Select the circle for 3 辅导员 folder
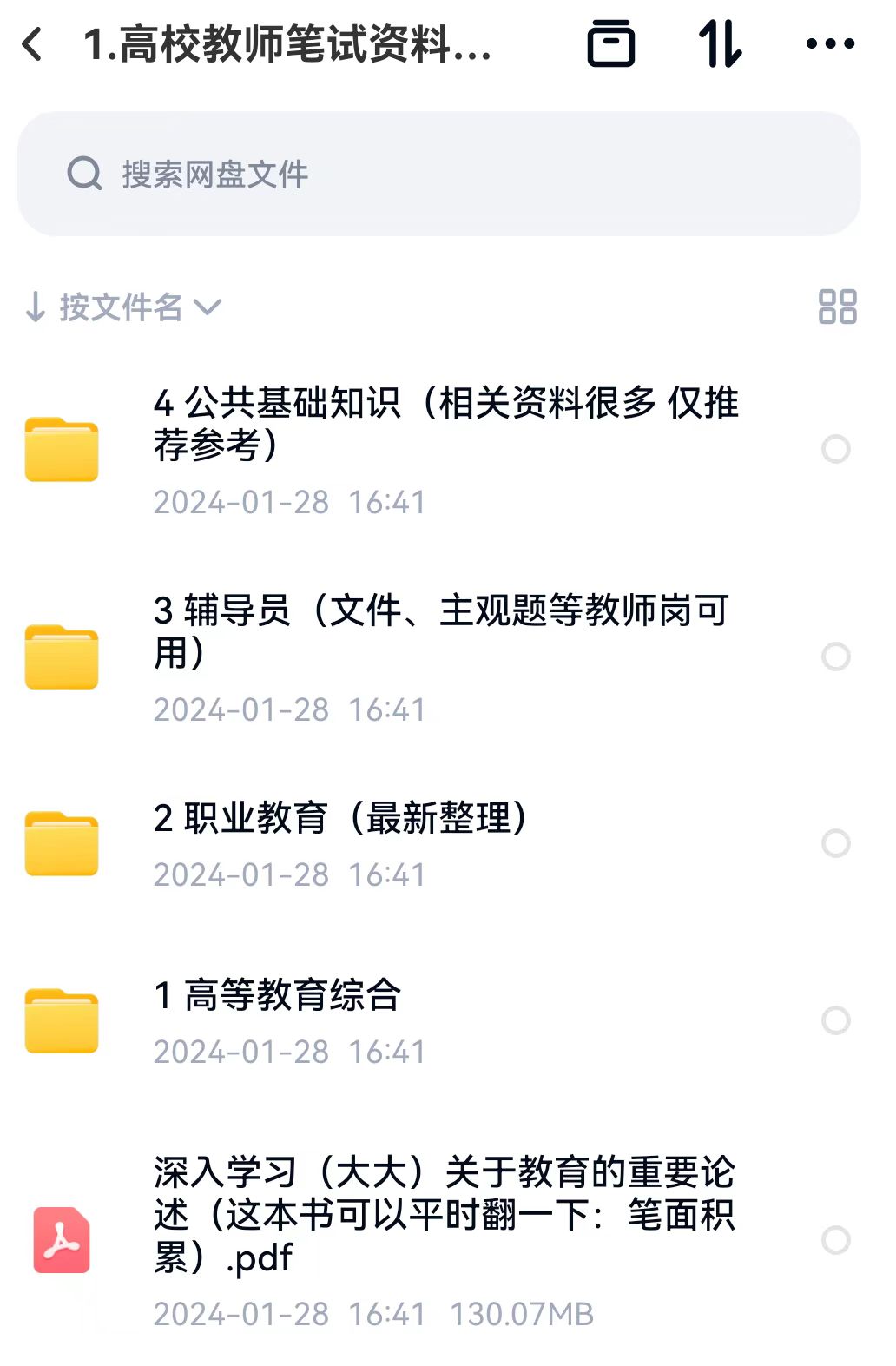Screen dimensions: 896x1366 tap(835, 657)
